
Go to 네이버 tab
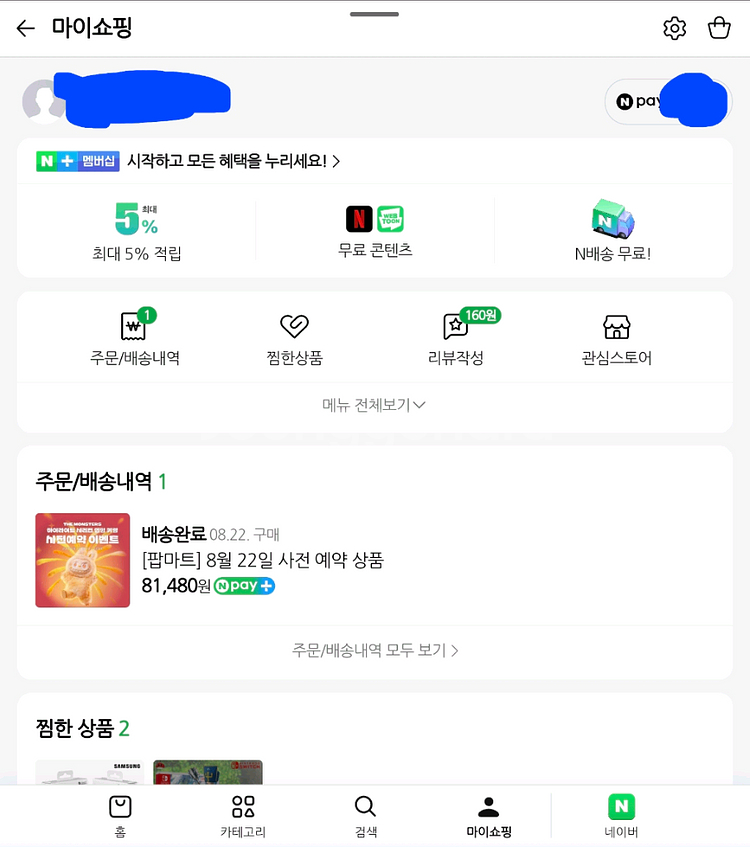tap(621, 816)
